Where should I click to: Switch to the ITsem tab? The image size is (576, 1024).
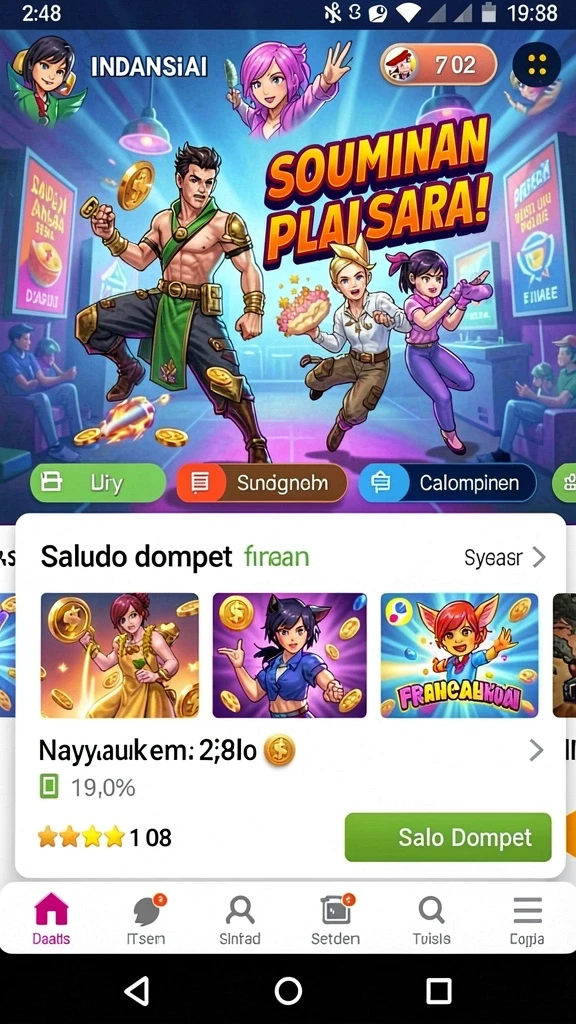point(146,919)
